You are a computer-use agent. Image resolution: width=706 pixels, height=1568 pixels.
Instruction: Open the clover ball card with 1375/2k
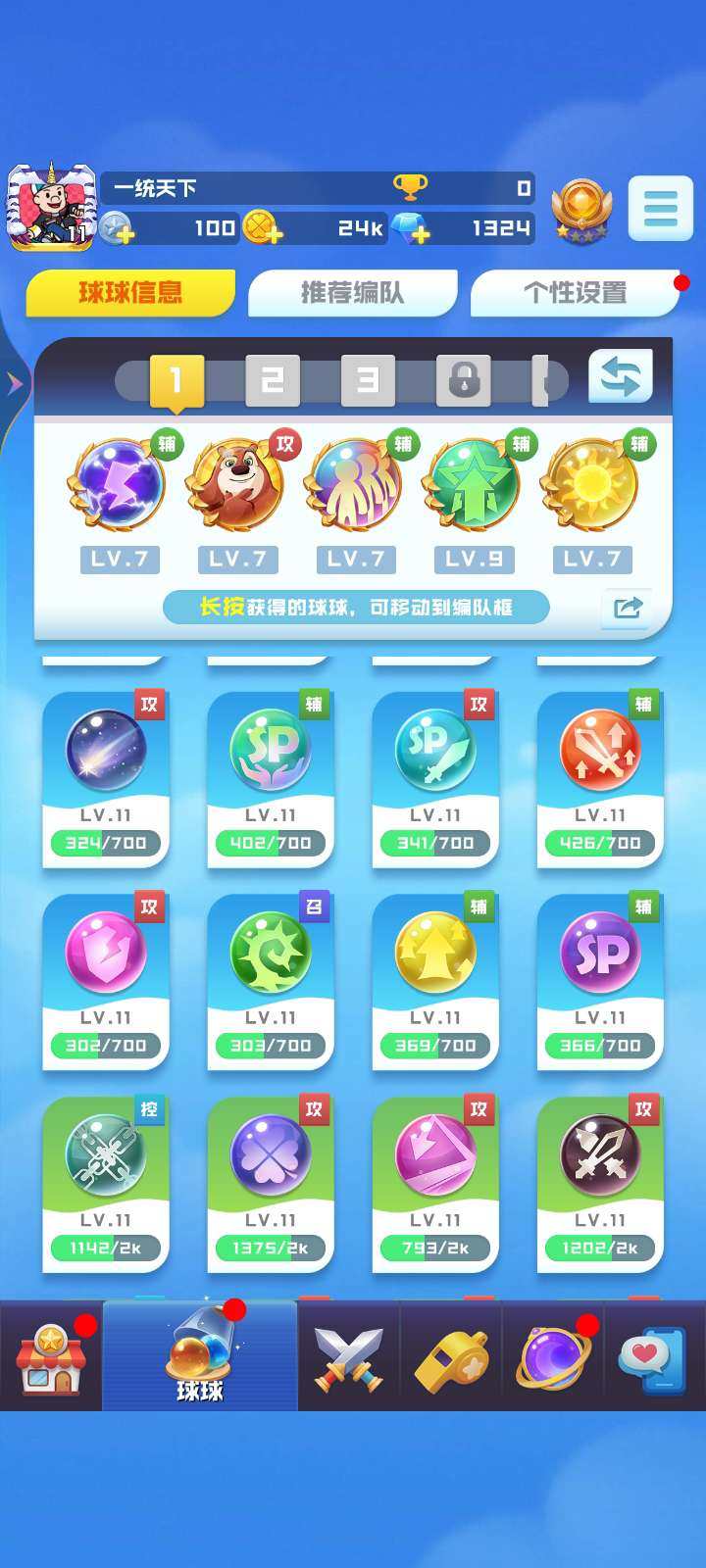tap(271, 1184)
